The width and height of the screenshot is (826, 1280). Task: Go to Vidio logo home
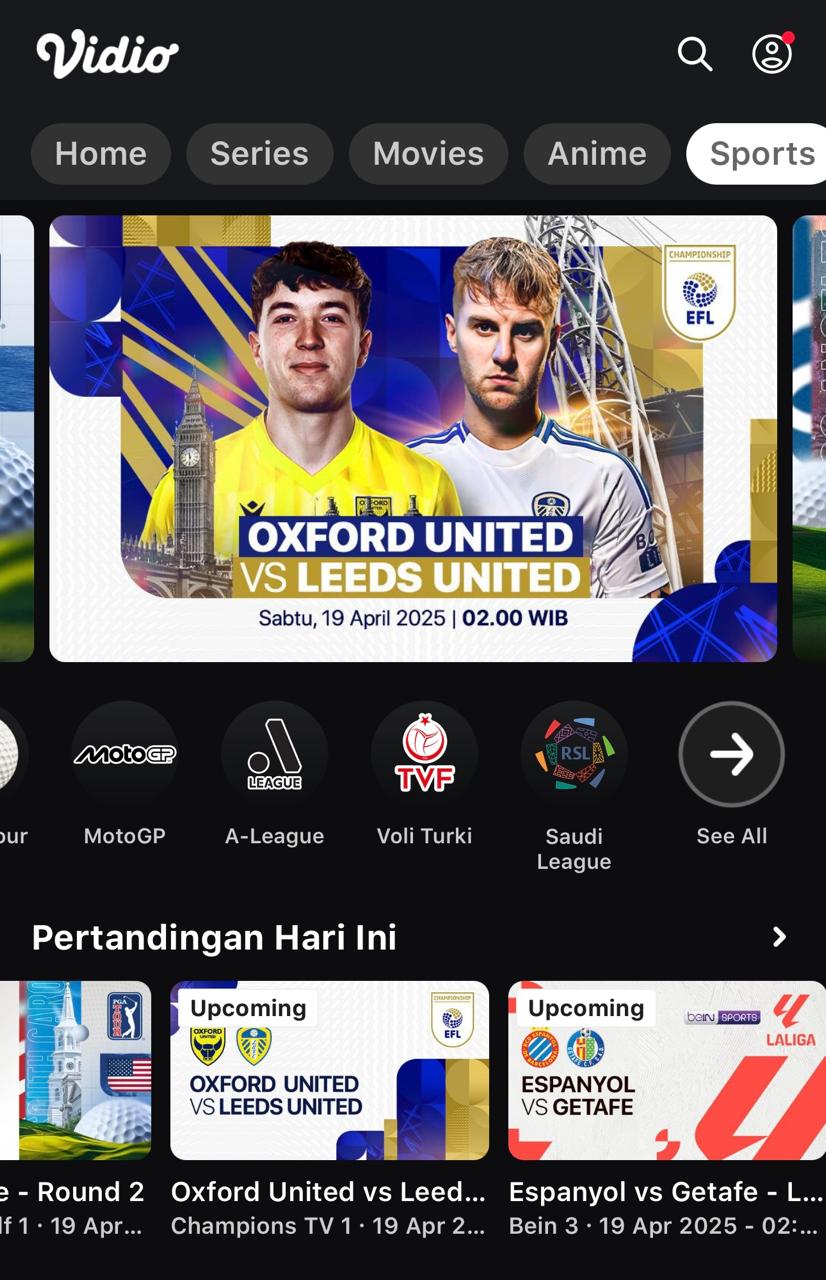(x=107, y=54)
